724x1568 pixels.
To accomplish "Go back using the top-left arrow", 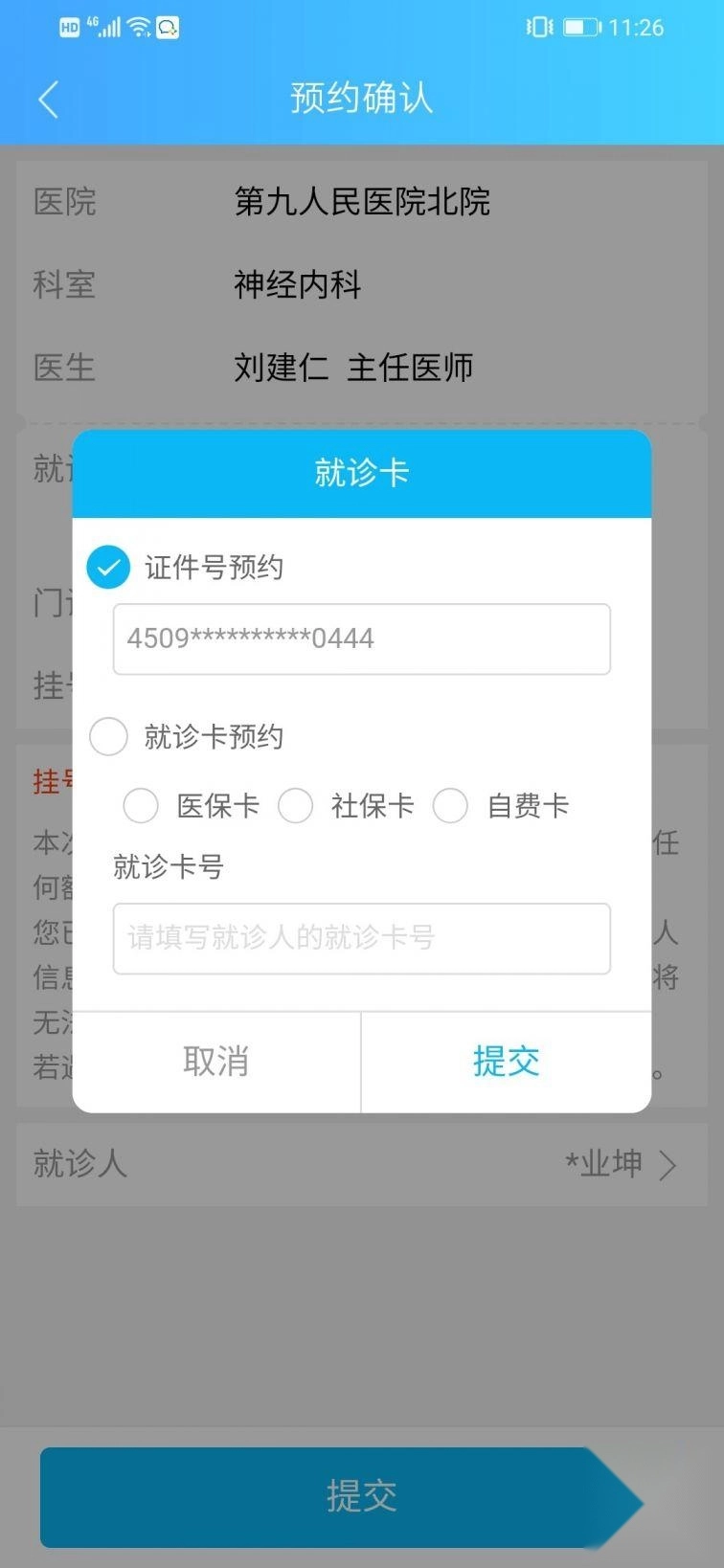I will coord(49,100).
